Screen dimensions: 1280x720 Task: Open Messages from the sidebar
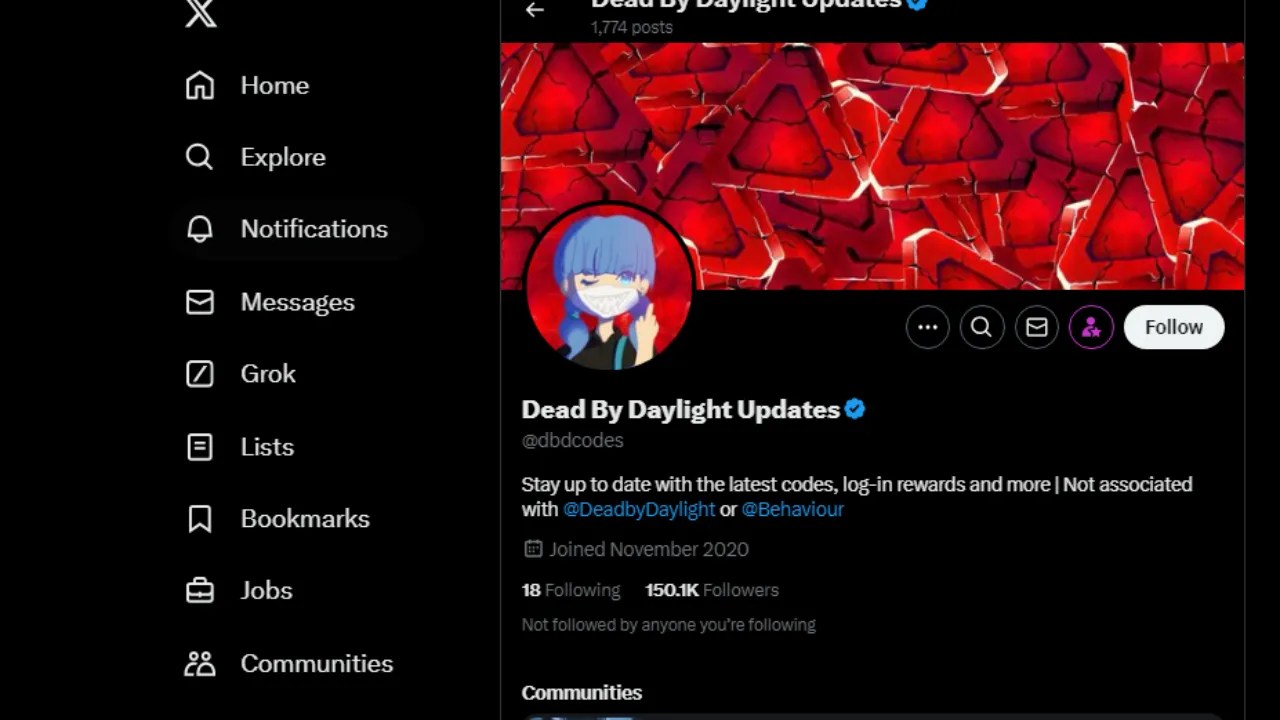[x=270, y=302]
